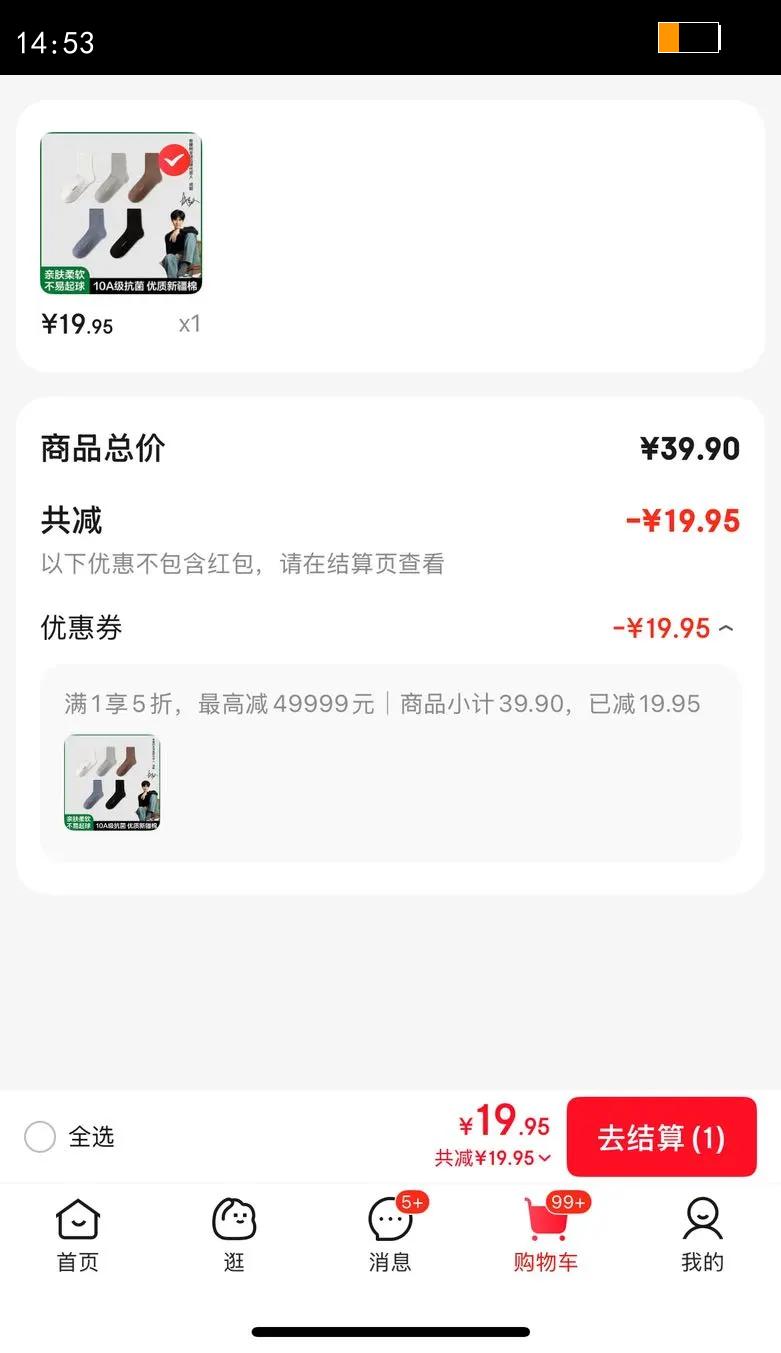Collapse the 优惠券 discount details
Viewport: 781px width, 1353px height.
(726, 629)
